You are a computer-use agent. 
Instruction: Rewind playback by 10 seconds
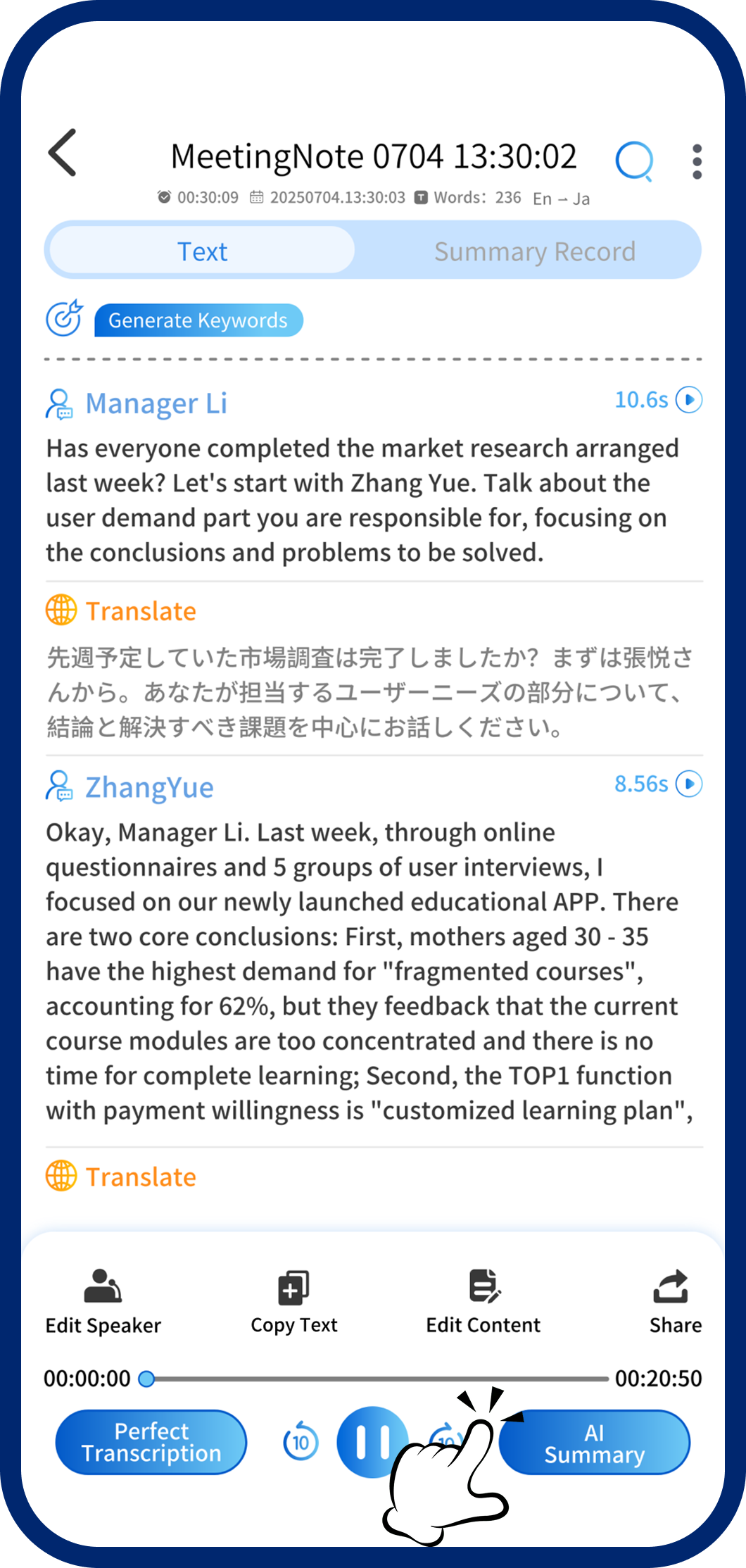pos(301,1442)
